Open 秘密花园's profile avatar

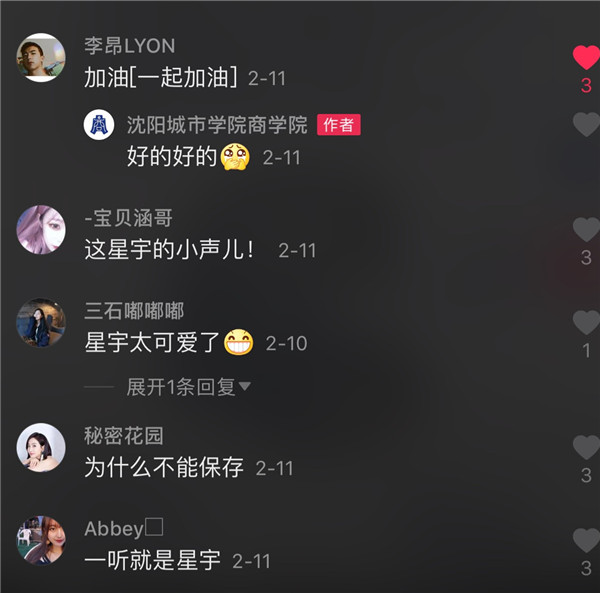(x=41, y=447)
